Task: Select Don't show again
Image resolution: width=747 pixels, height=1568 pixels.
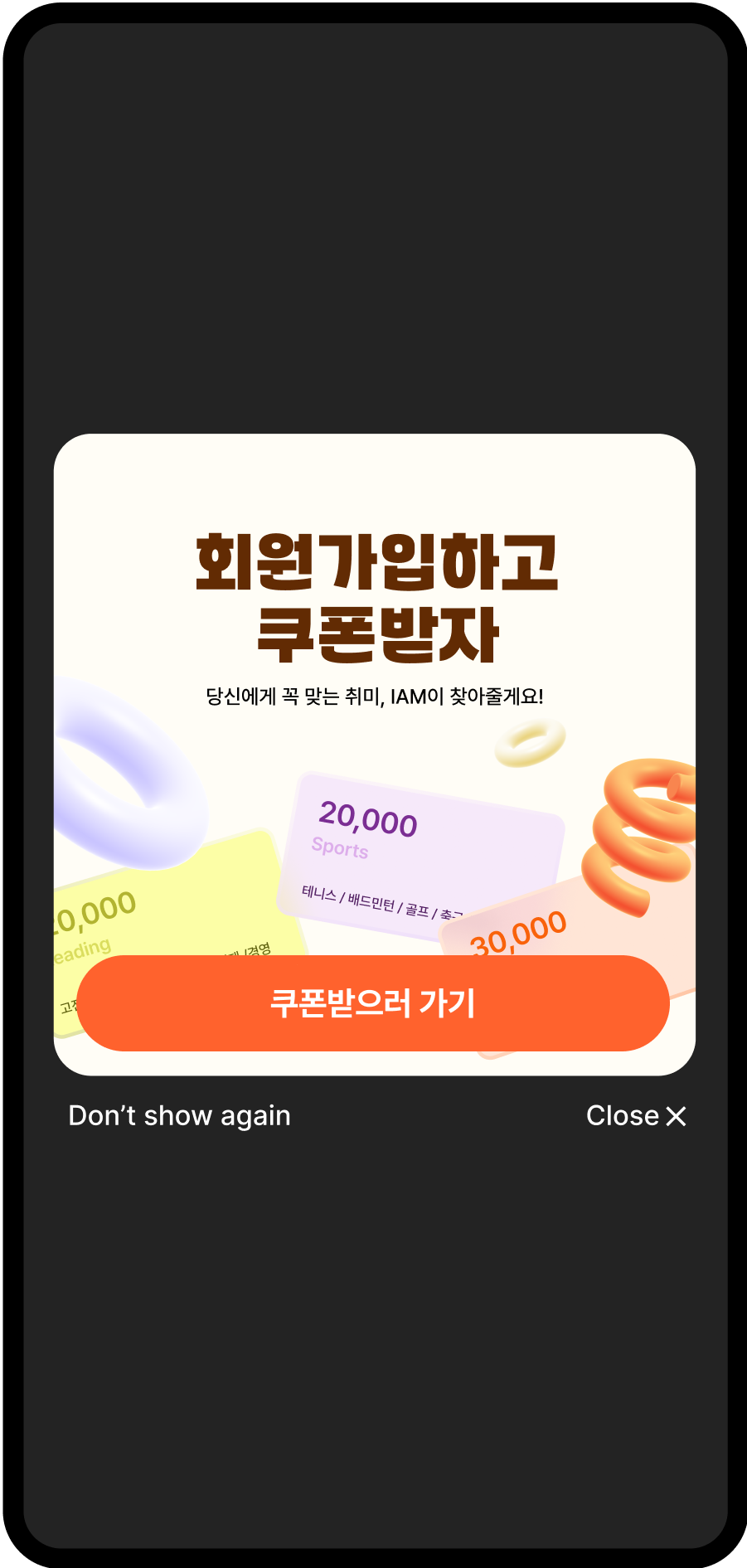Action: tap(179, 1116)
